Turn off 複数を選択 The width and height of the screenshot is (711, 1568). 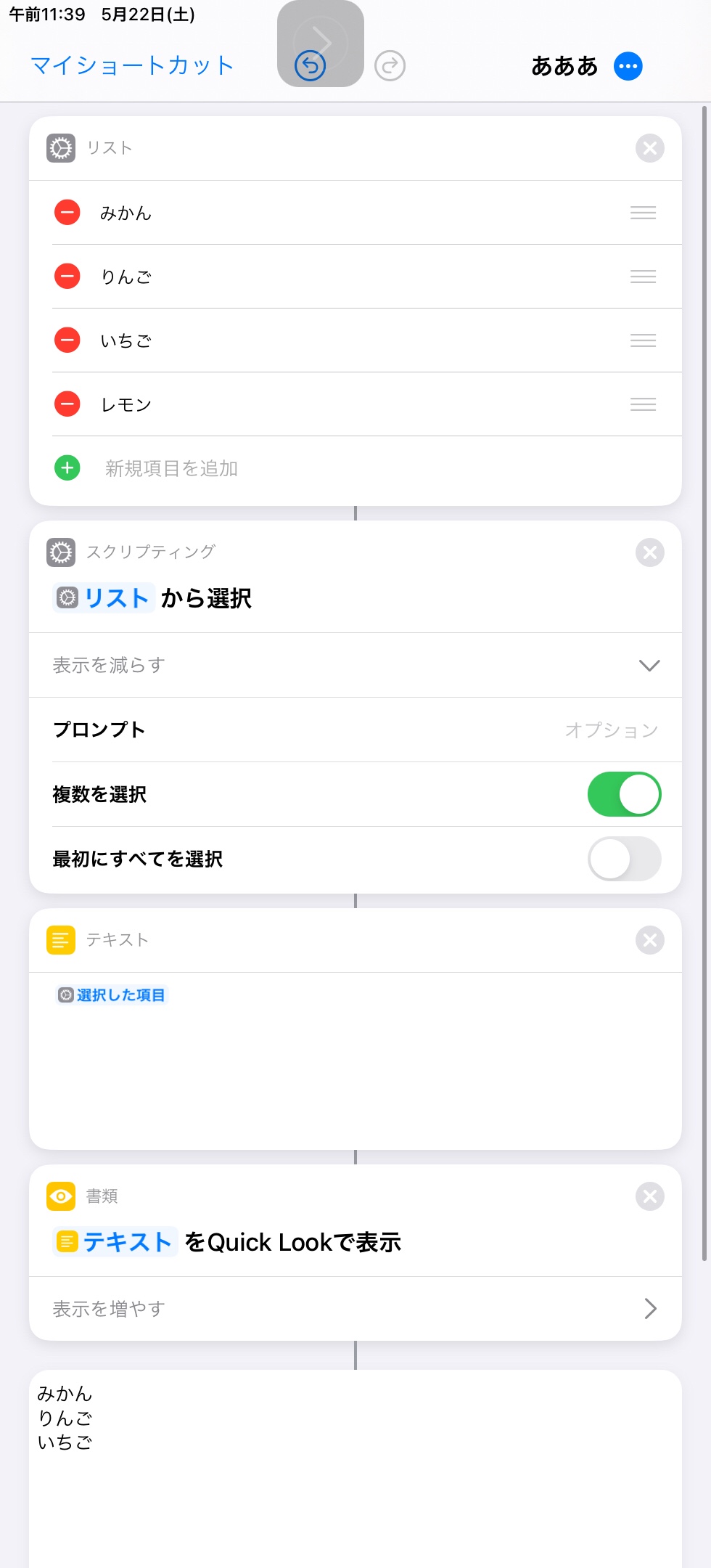pos(624,794)
